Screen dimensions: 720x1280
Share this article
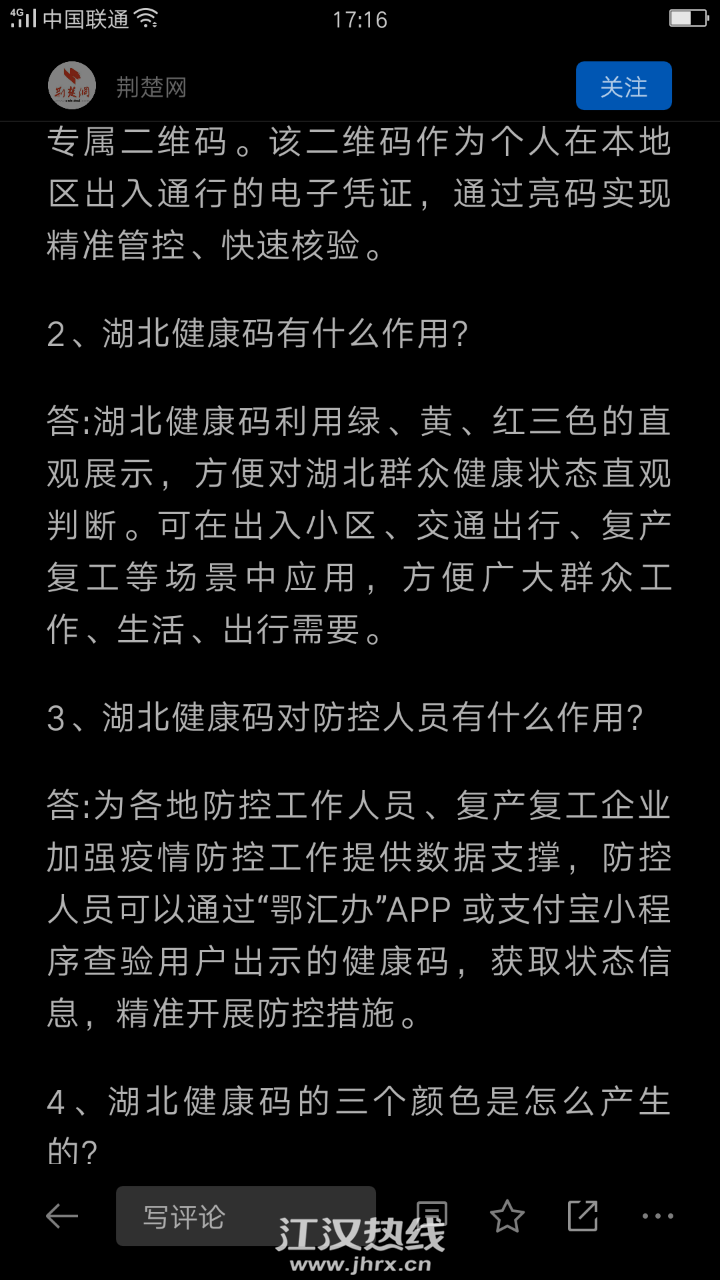[582, 1216]
